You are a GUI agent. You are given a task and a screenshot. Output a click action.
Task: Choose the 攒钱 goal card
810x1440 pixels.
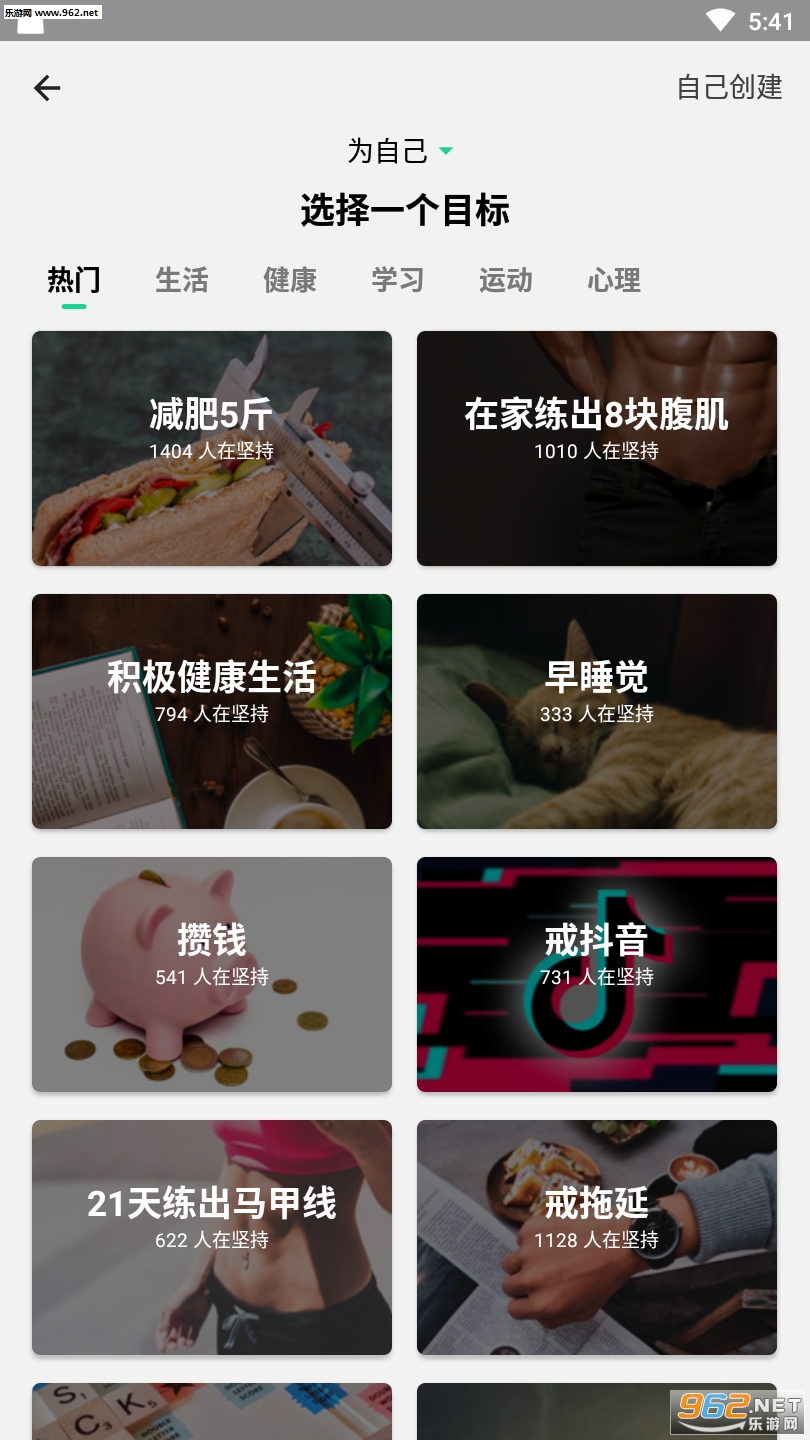click(x=212, y=974)
